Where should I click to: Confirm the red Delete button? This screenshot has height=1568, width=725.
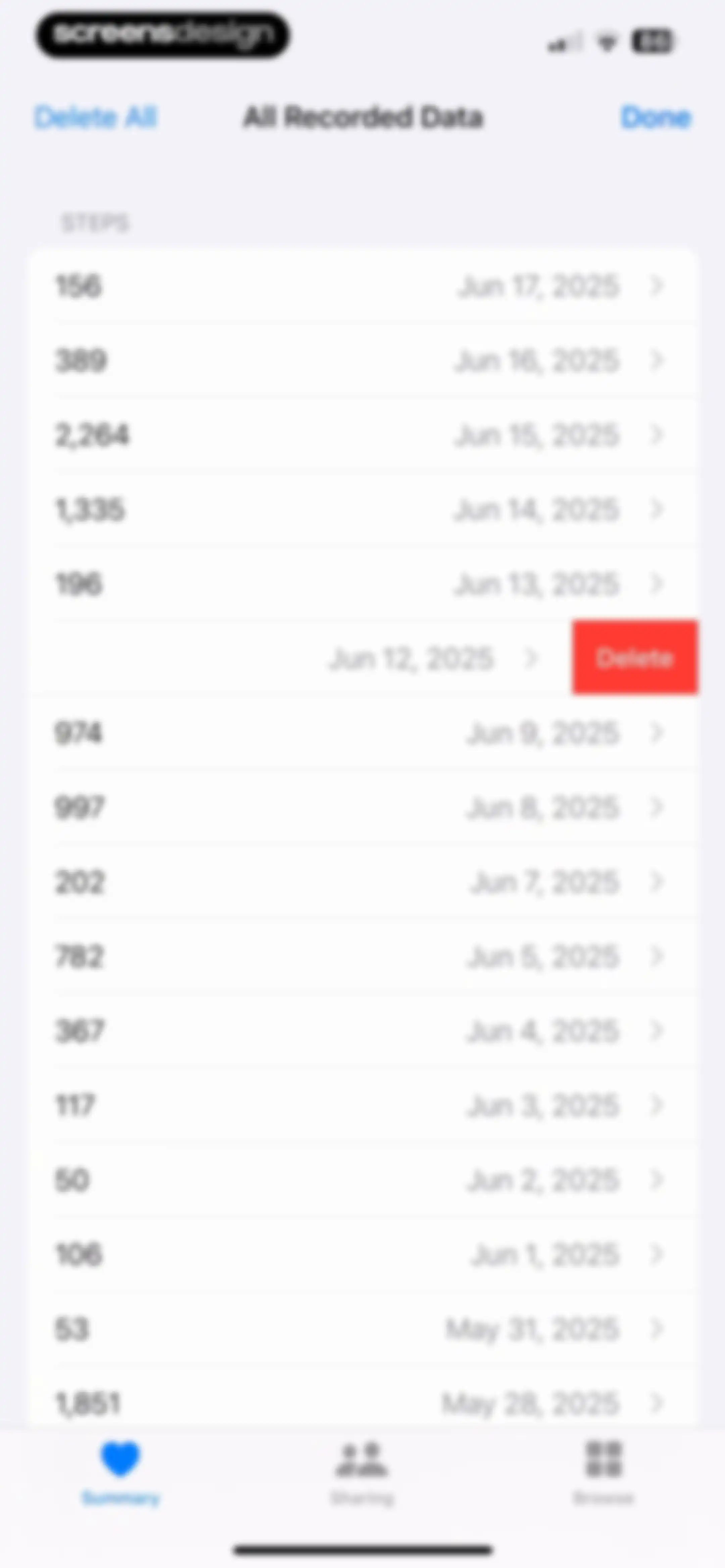[635, 657]
